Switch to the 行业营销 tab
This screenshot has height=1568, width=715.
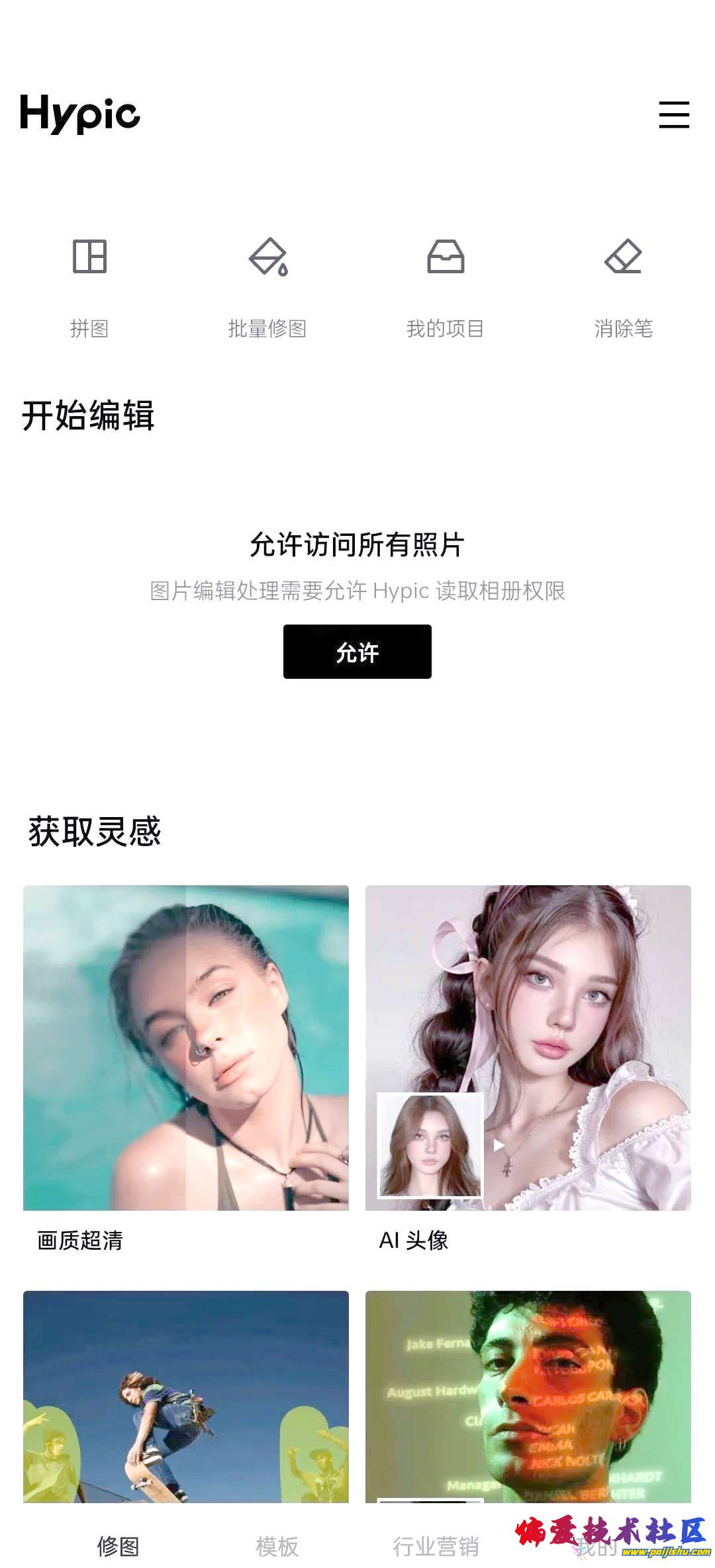click(x=436, y=1546)
